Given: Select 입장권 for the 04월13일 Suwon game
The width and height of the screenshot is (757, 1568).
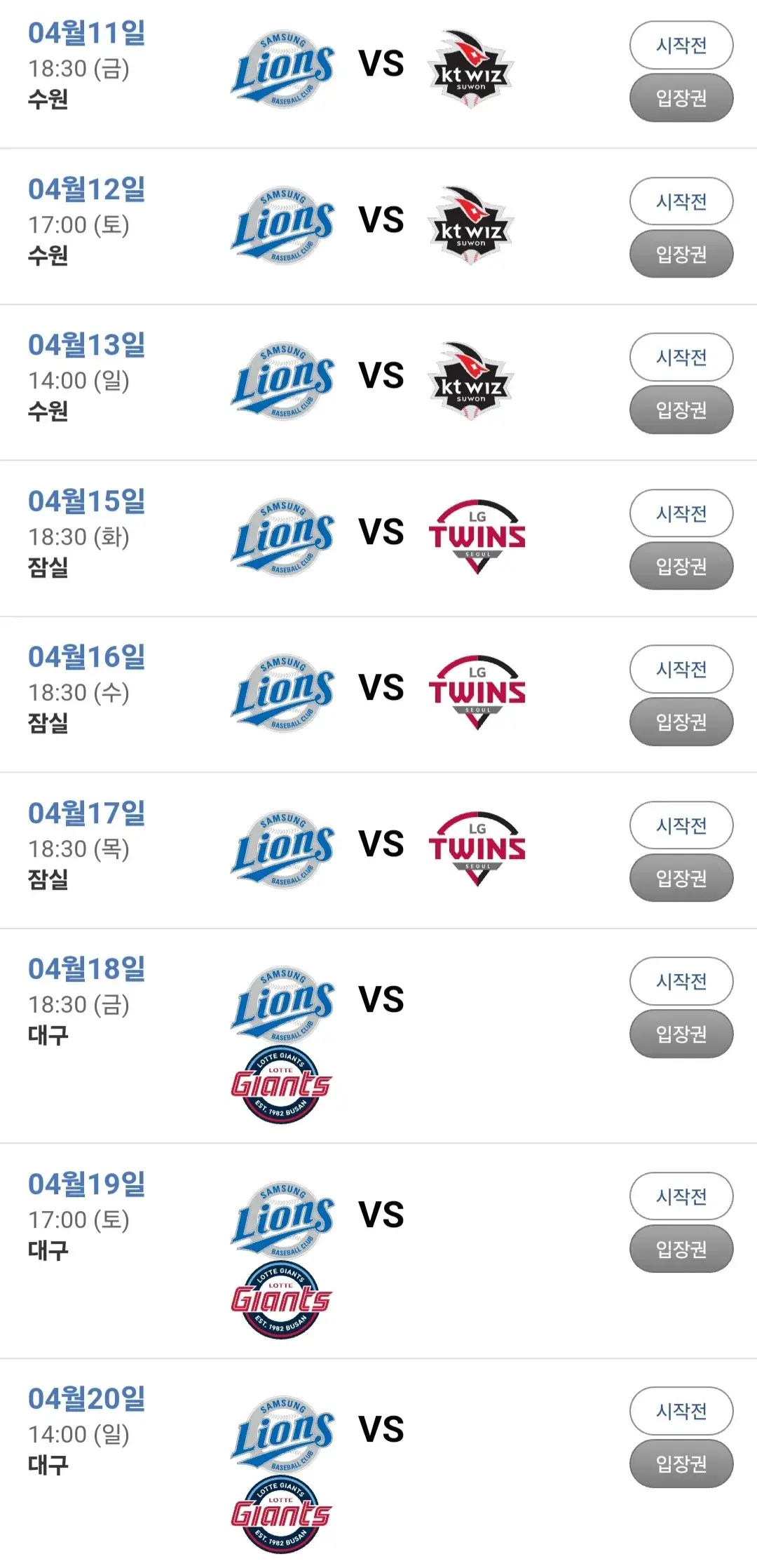Looking at the screenshot, I should click(x=681, y=410).
